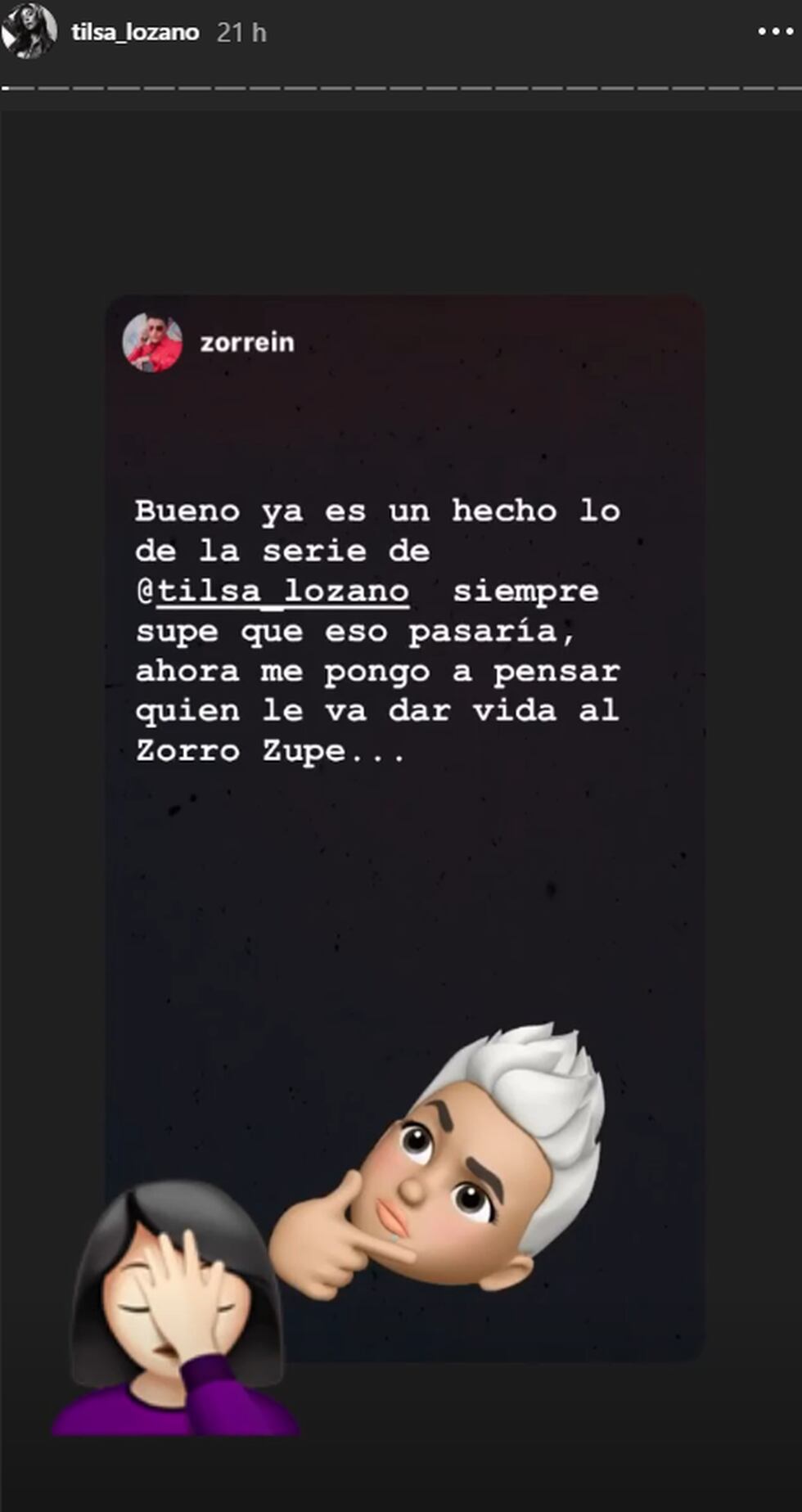Open the @tilsa_lozano mention link
The height and width of the screenshot is (1512, 802).
282,591
